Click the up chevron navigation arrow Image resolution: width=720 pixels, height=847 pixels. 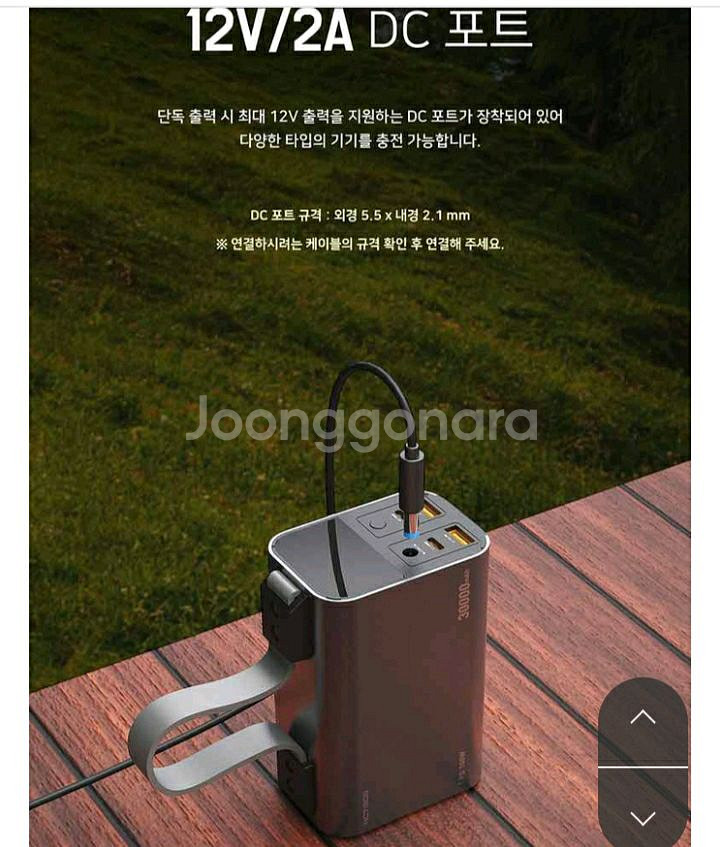pos(645,714)
